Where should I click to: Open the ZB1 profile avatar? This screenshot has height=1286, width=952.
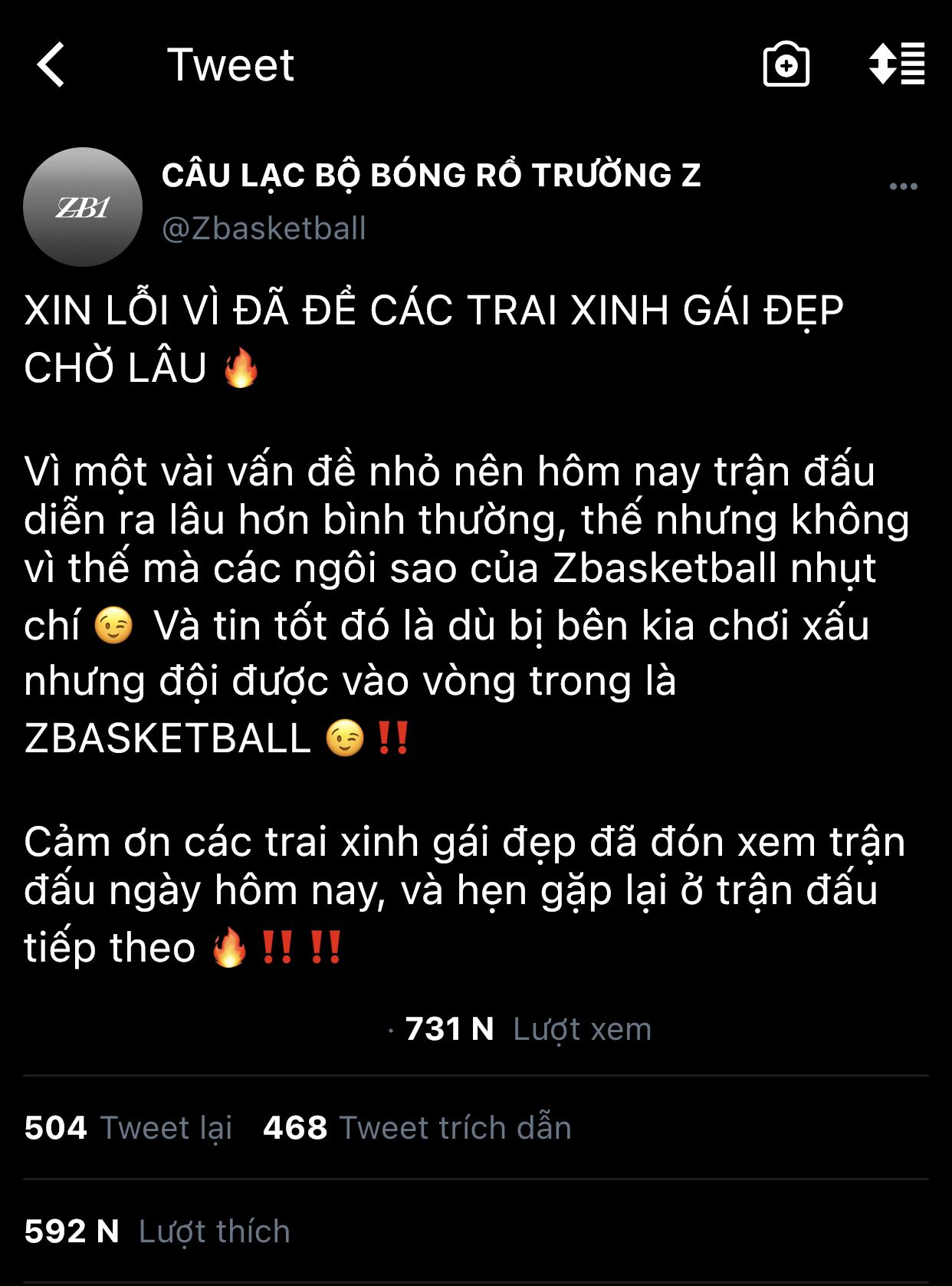[83, 207]
